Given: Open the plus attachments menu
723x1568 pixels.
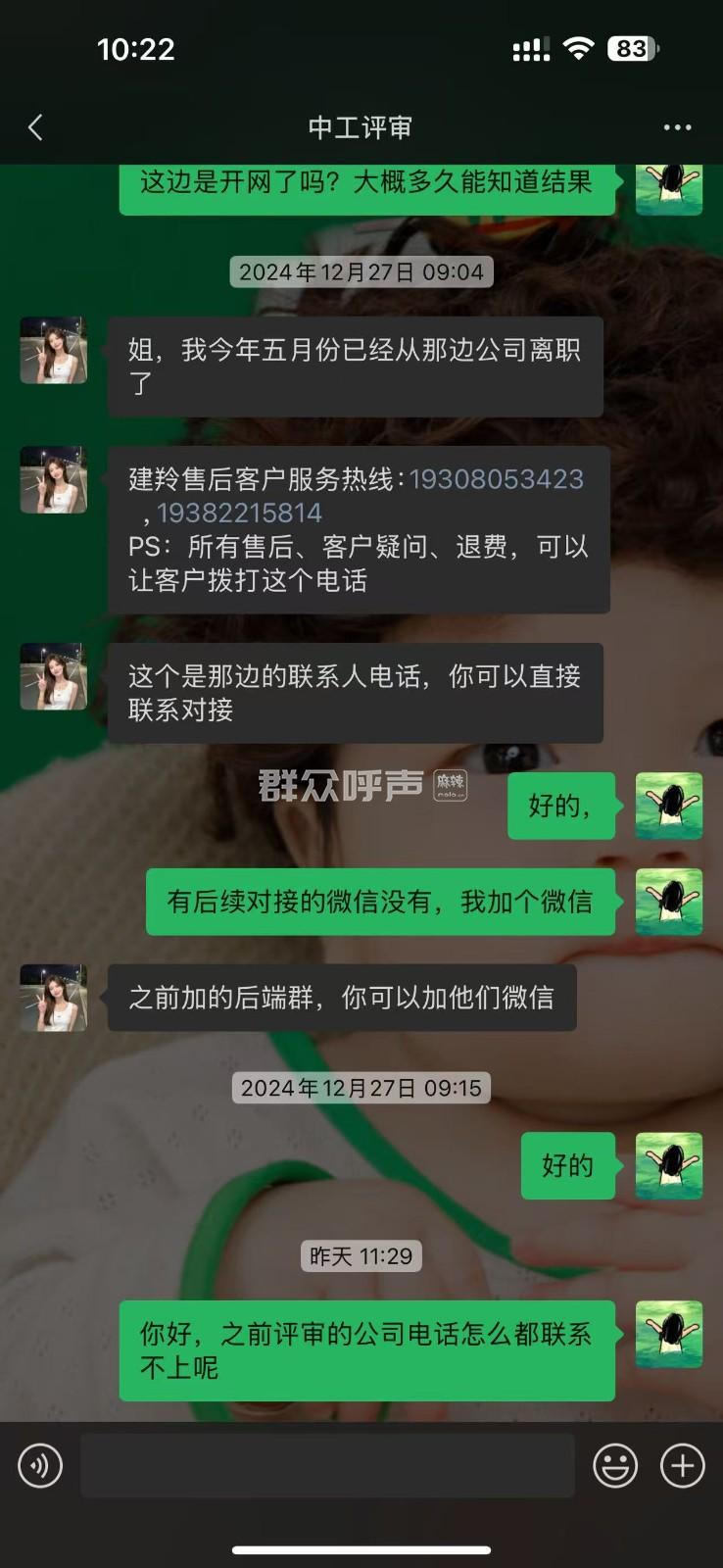Looking at the screenshot, I should point(683,1466).
